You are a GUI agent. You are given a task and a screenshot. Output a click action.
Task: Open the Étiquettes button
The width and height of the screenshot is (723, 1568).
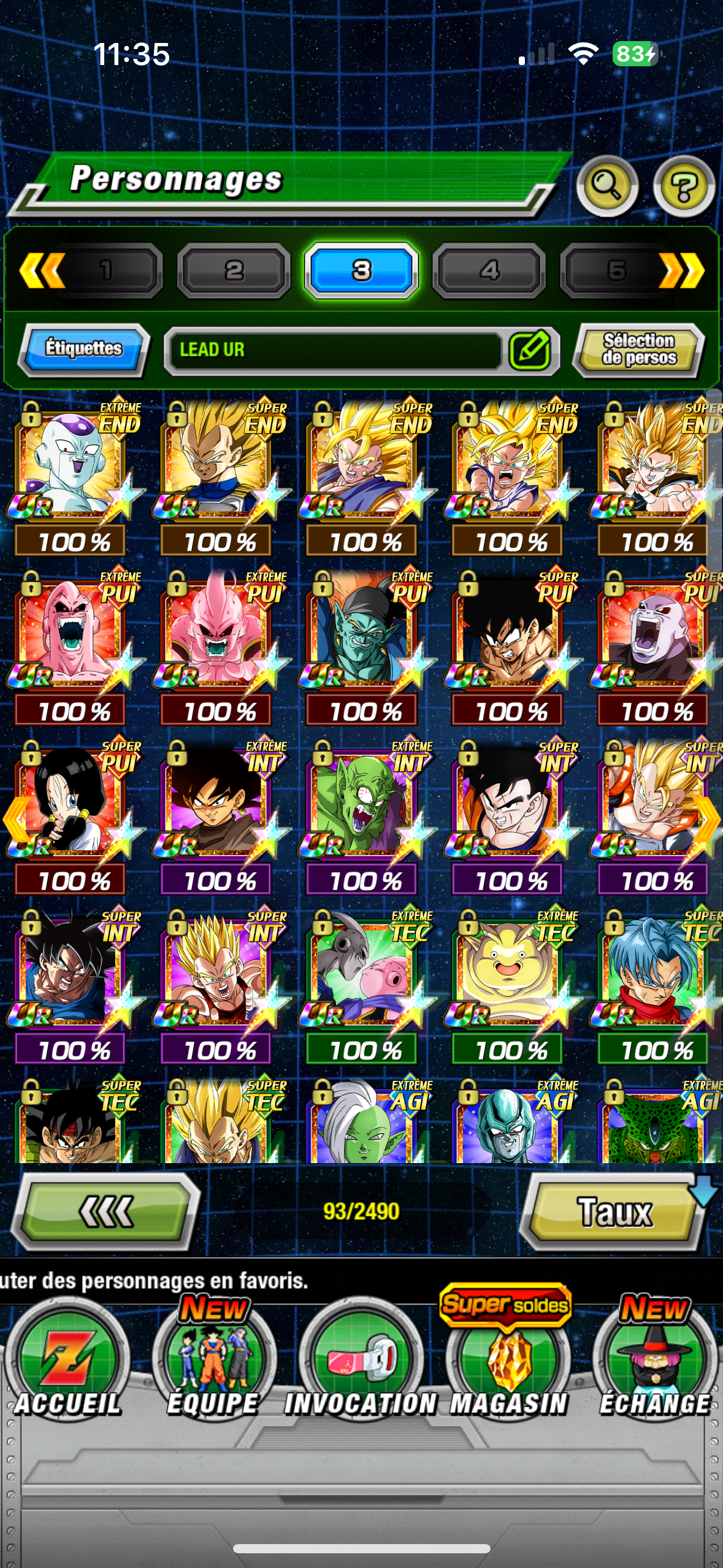pyautogui.click(x=84, y=348)
